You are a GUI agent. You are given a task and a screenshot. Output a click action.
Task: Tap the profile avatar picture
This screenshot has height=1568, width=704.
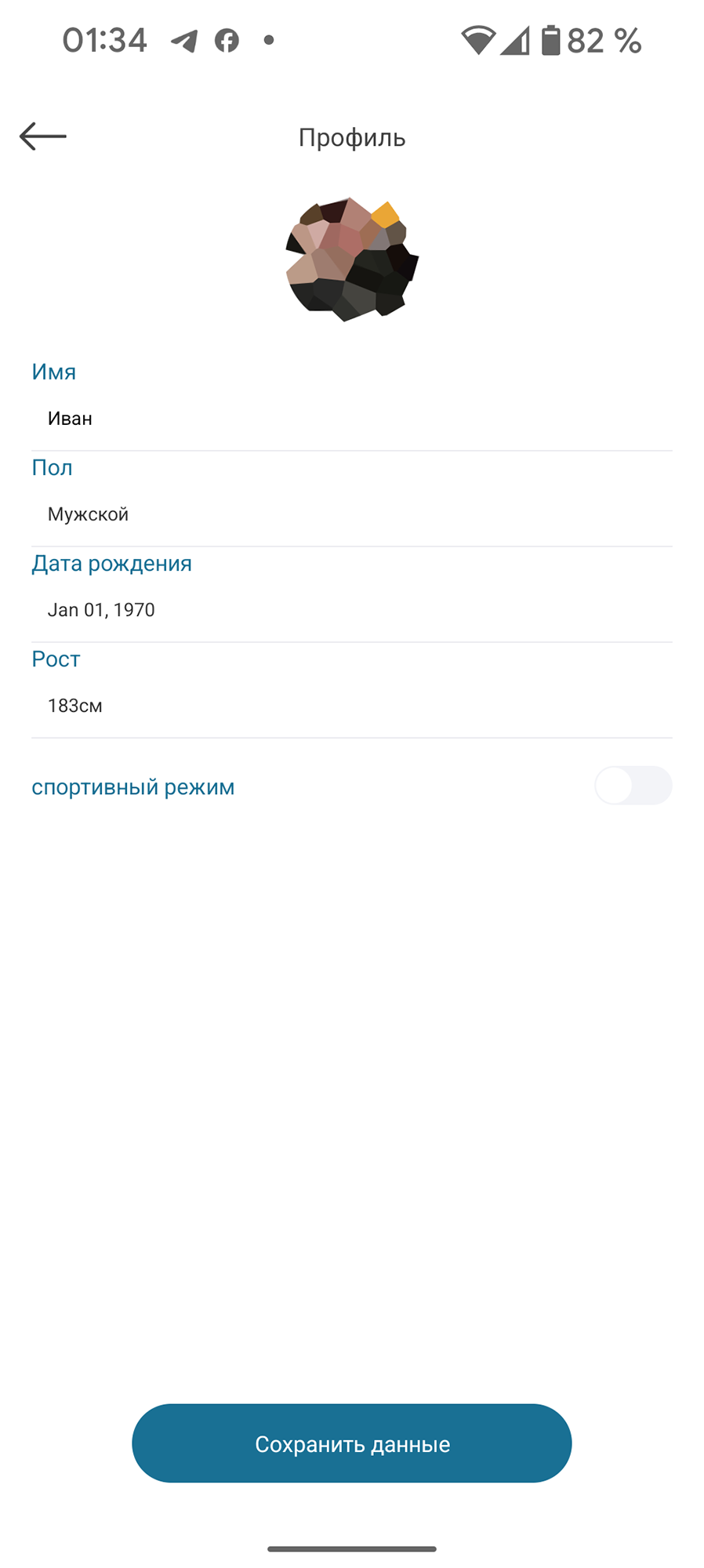[352, 260]
